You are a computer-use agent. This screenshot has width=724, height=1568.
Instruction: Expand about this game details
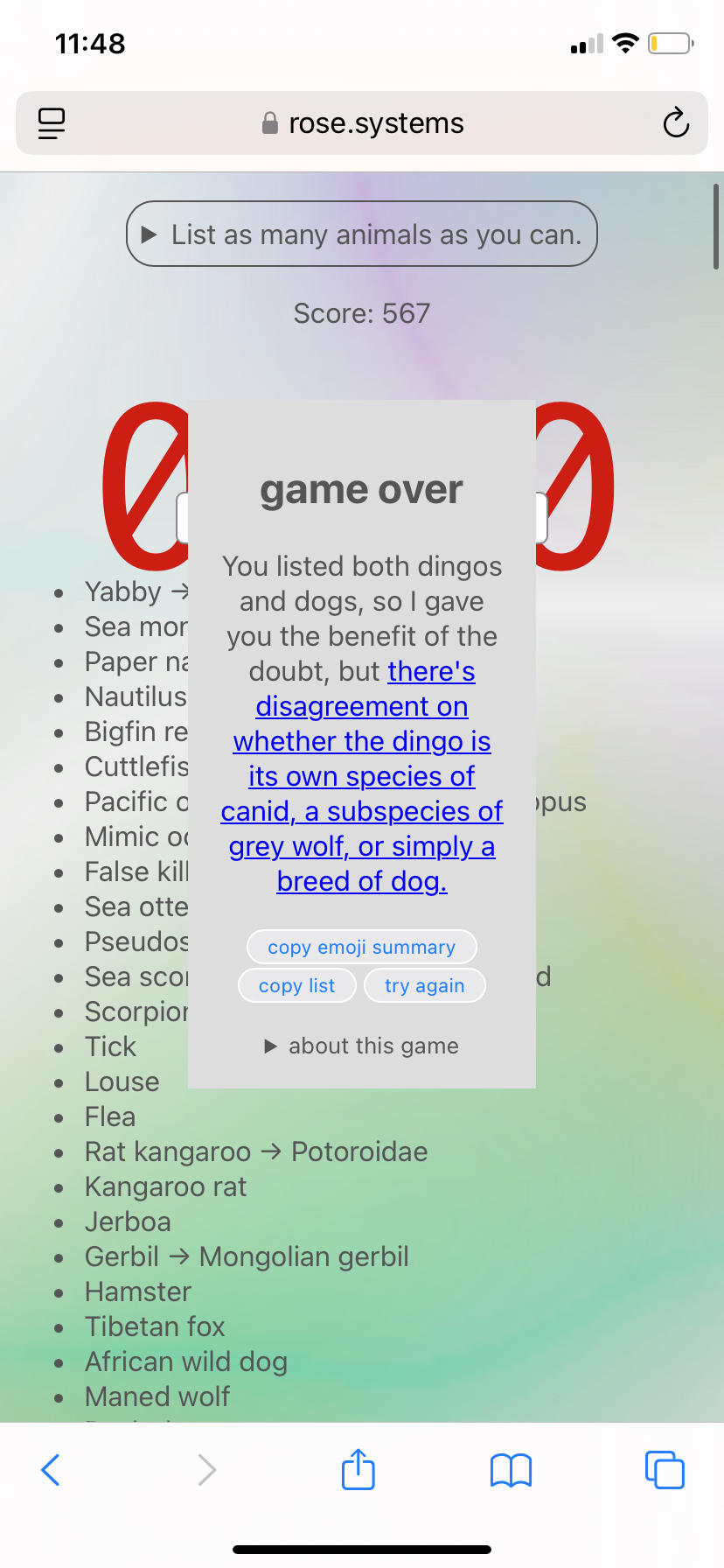pos(361,1046)
